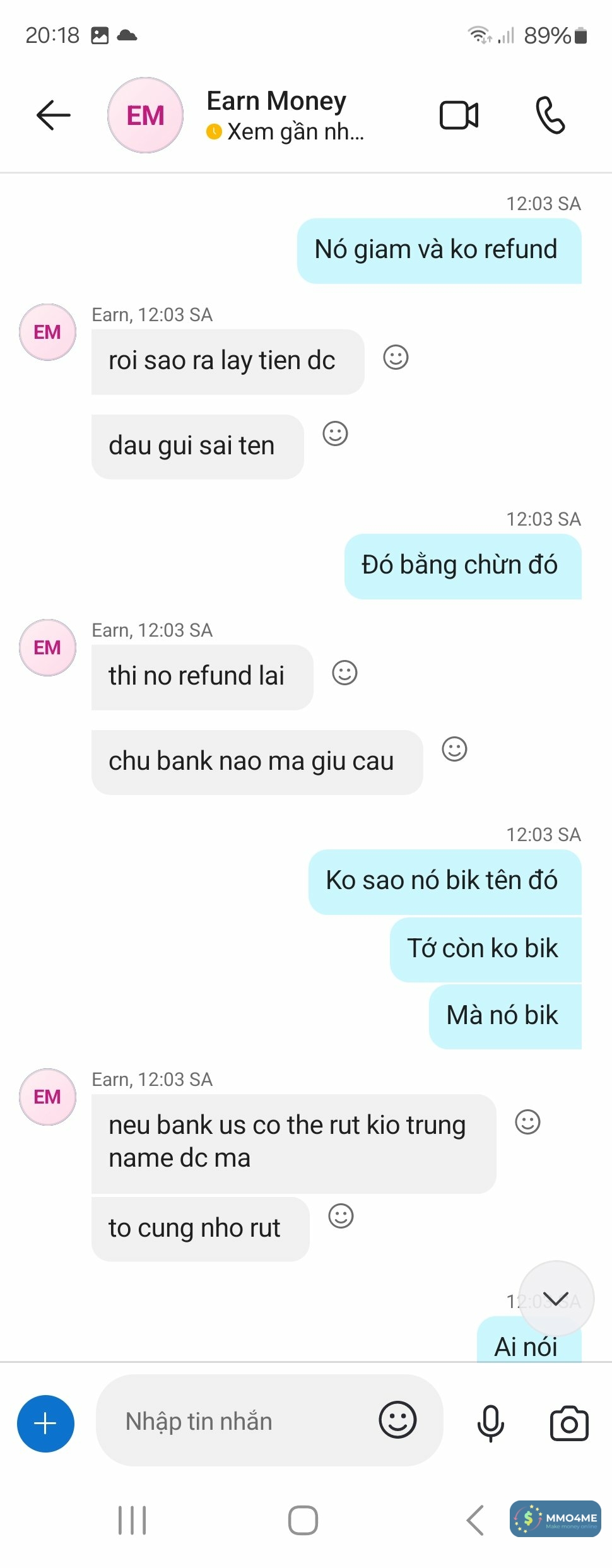
Task: Open the plus attachment menu
Action: pyautogui.click(x=45, y=1424)
